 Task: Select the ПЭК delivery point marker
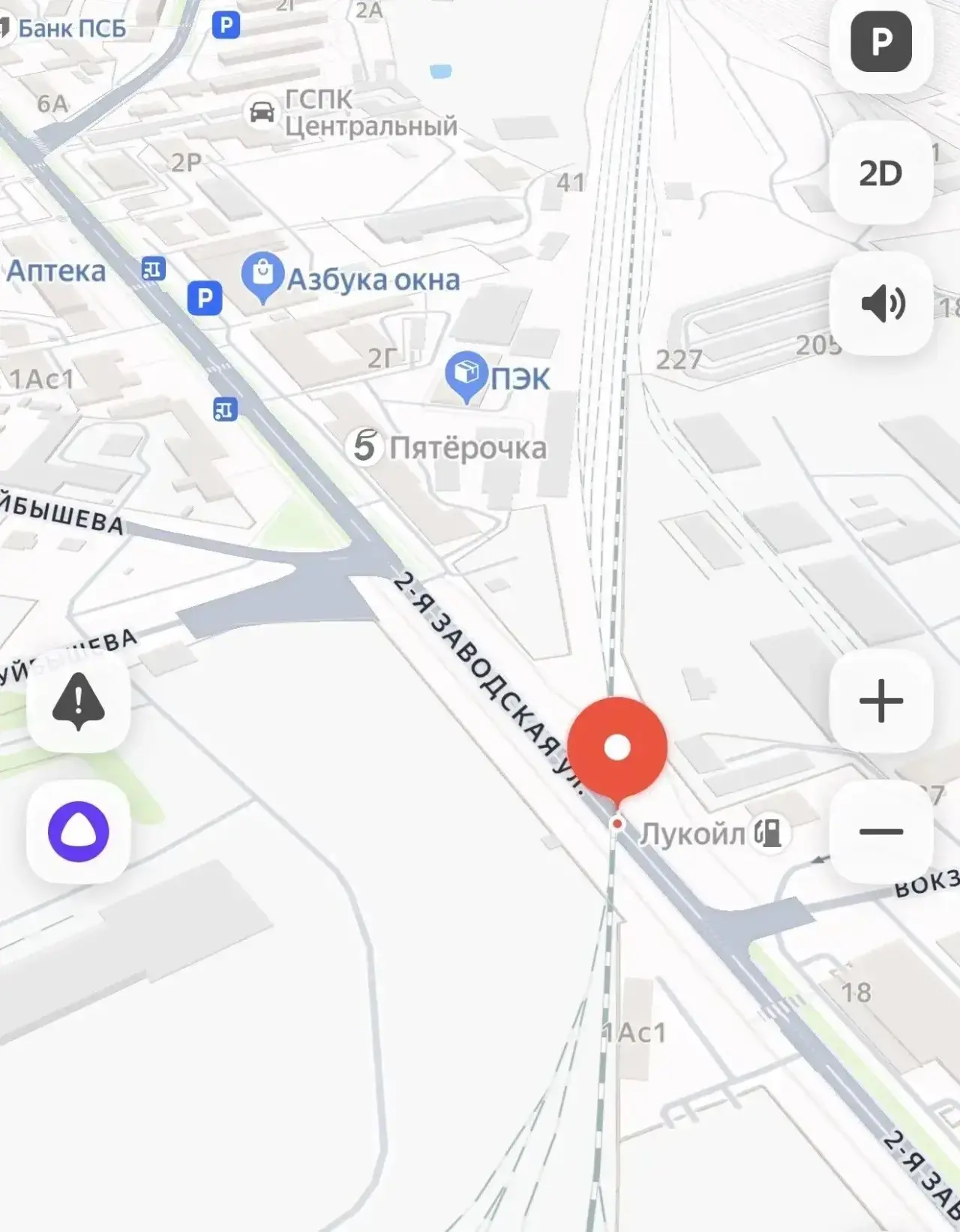466,375
